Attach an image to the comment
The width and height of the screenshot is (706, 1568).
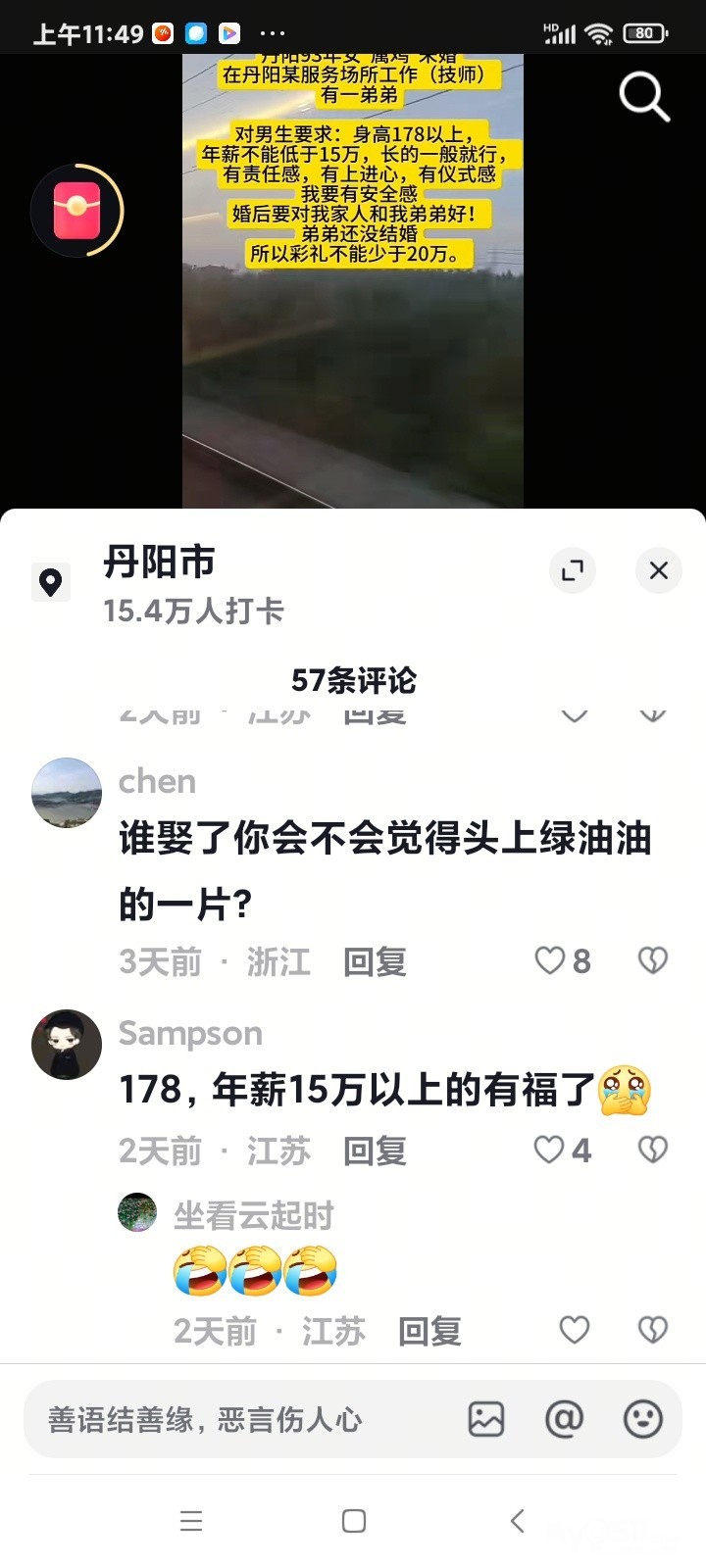click(x=486, y=1419)
